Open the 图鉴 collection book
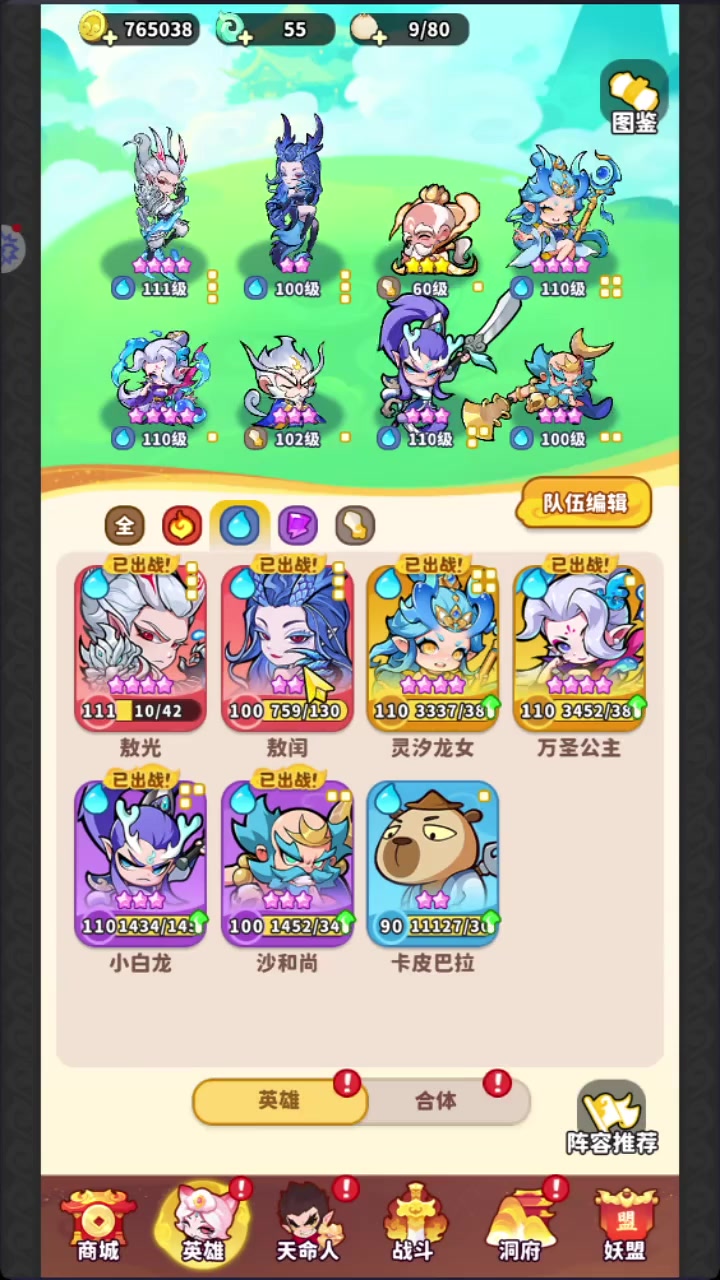 pyautogui.click(x=634, y=102)
